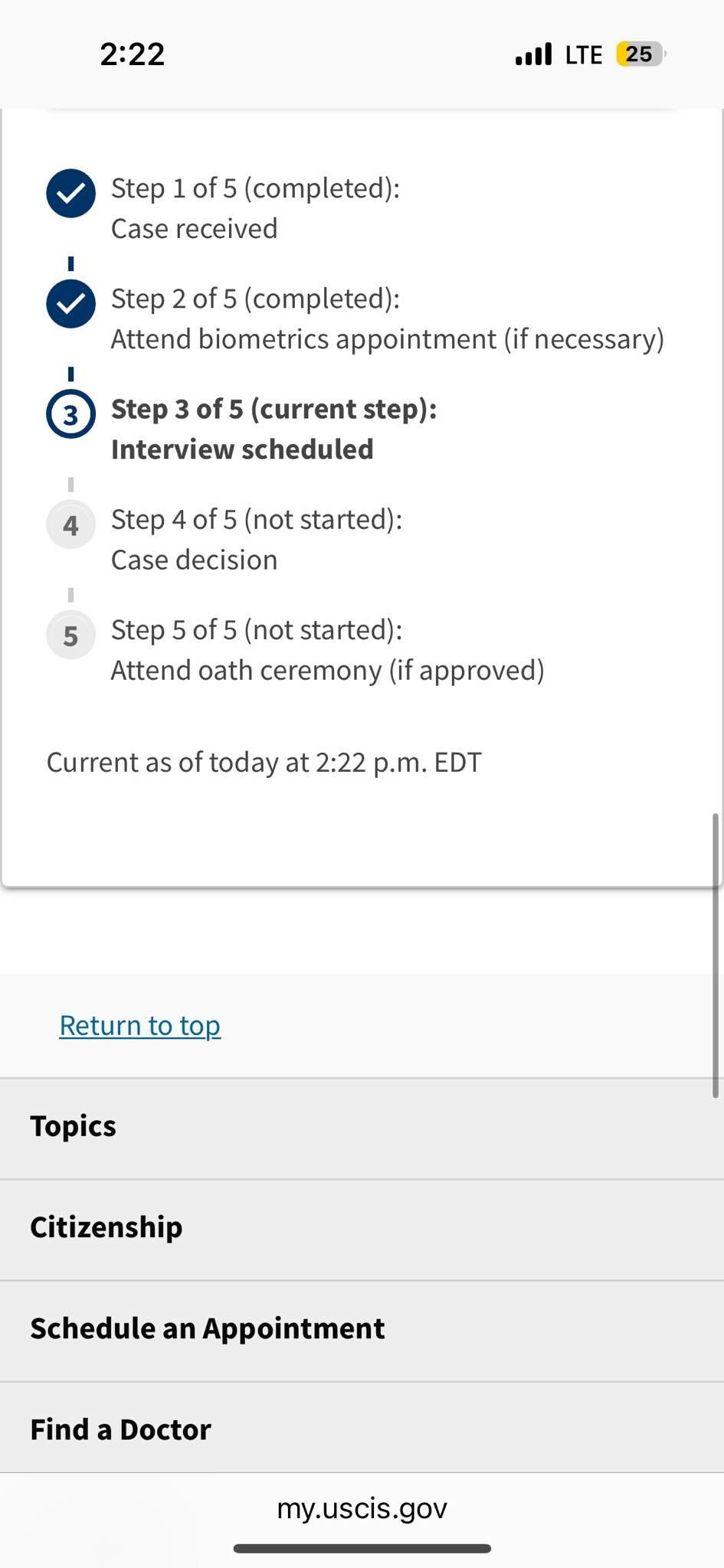This screenshot has height=1568, width=724.
Task: Expand the Topics section
Action: pos(362,1129)
